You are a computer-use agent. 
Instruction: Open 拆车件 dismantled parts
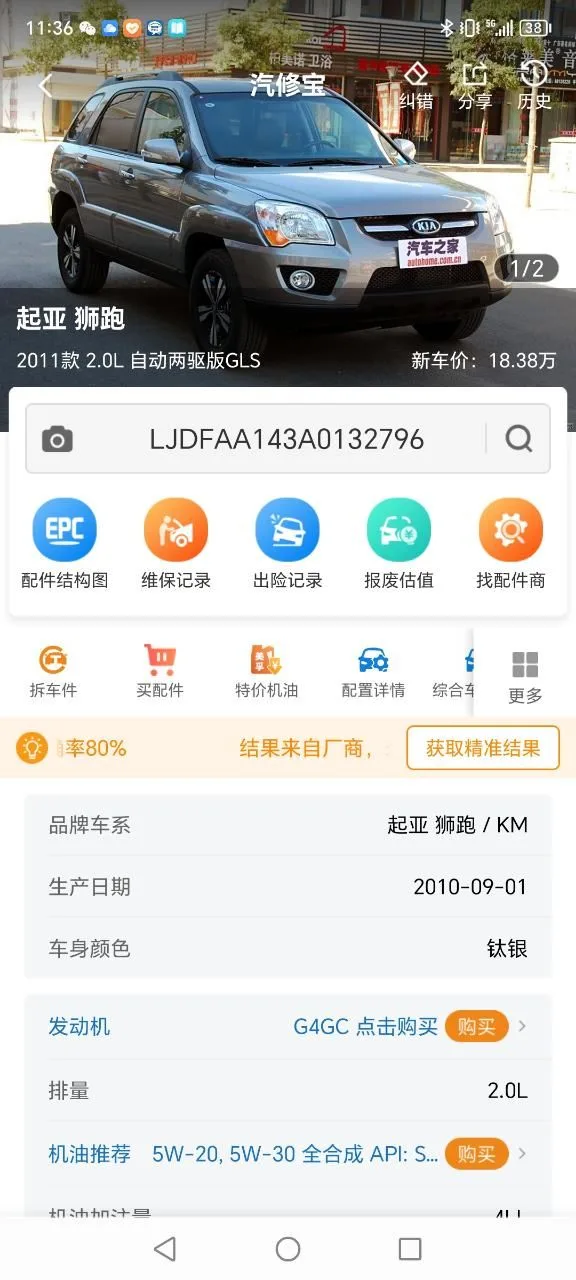coord(53,671)
